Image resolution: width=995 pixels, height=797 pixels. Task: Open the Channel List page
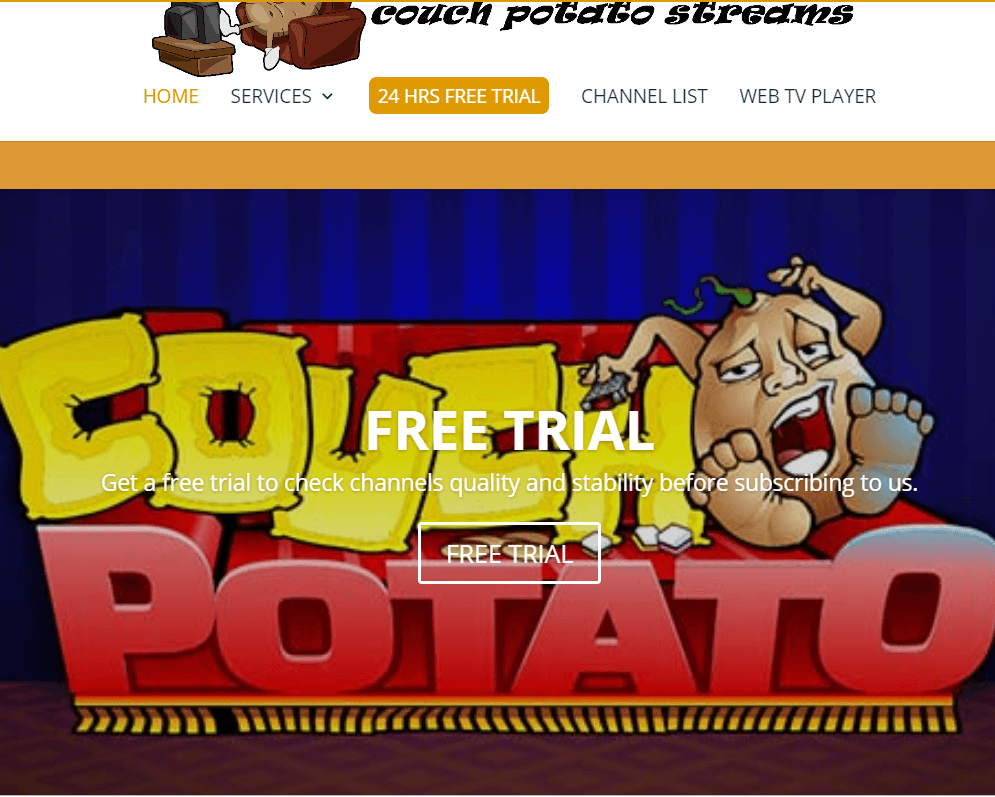tap(644, 96)
